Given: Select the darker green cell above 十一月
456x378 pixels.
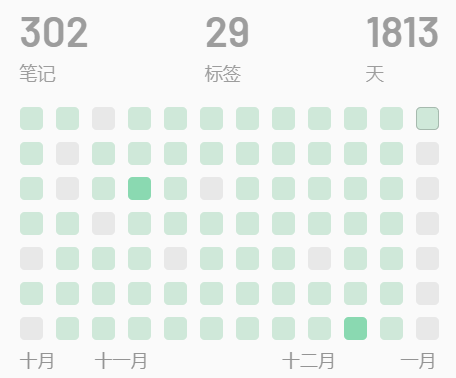Looking at the screenshot, I should 139,188.
